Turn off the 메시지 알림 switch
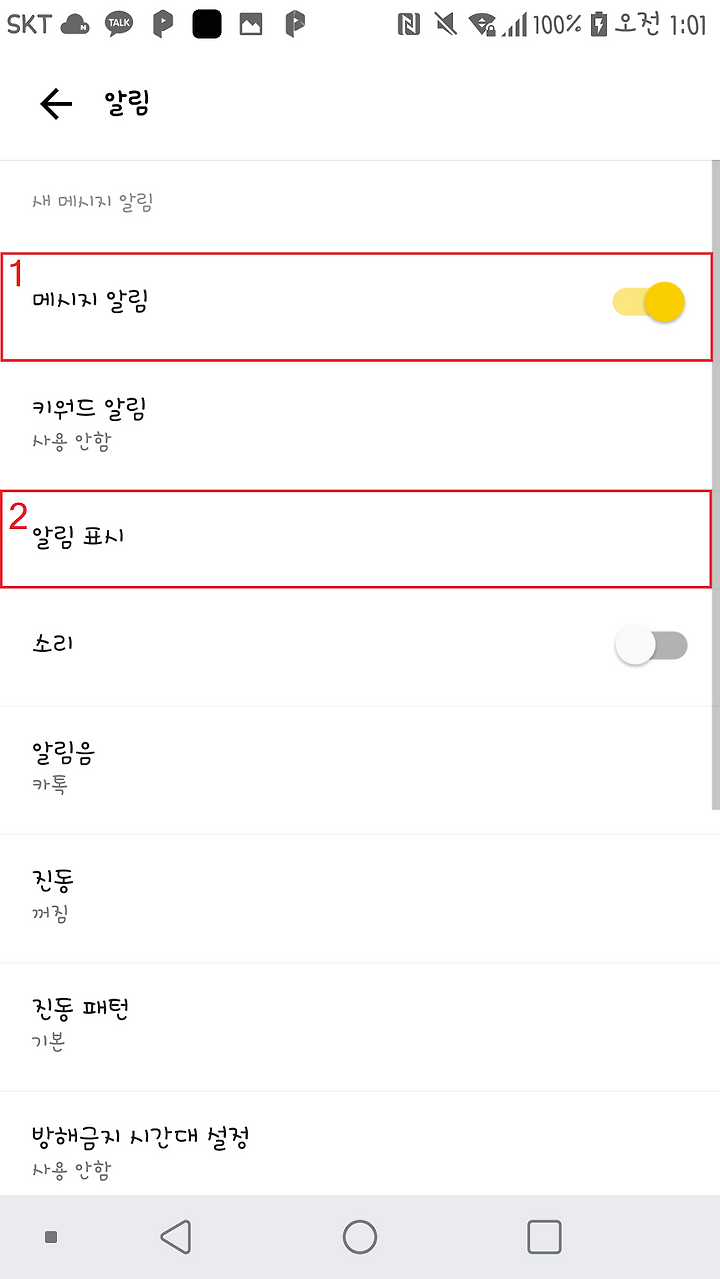 (x=649, y=302)
